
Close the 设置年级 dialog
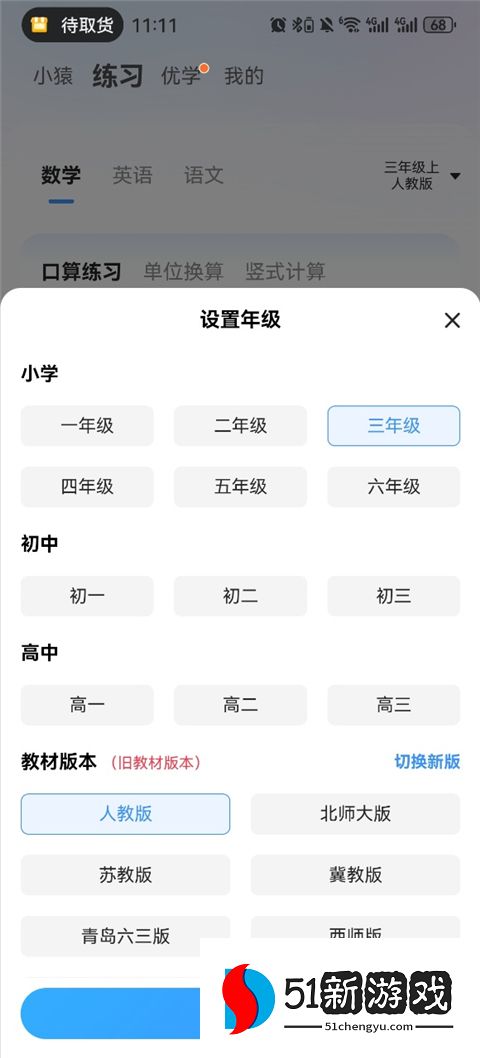point(452,321)
